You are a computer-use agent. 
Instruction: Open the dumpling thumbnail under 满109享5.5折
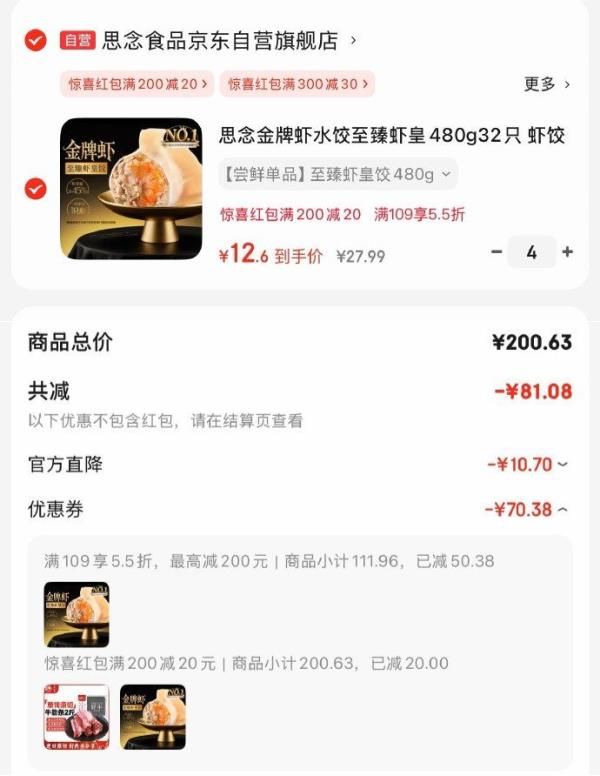pos(76,614)
